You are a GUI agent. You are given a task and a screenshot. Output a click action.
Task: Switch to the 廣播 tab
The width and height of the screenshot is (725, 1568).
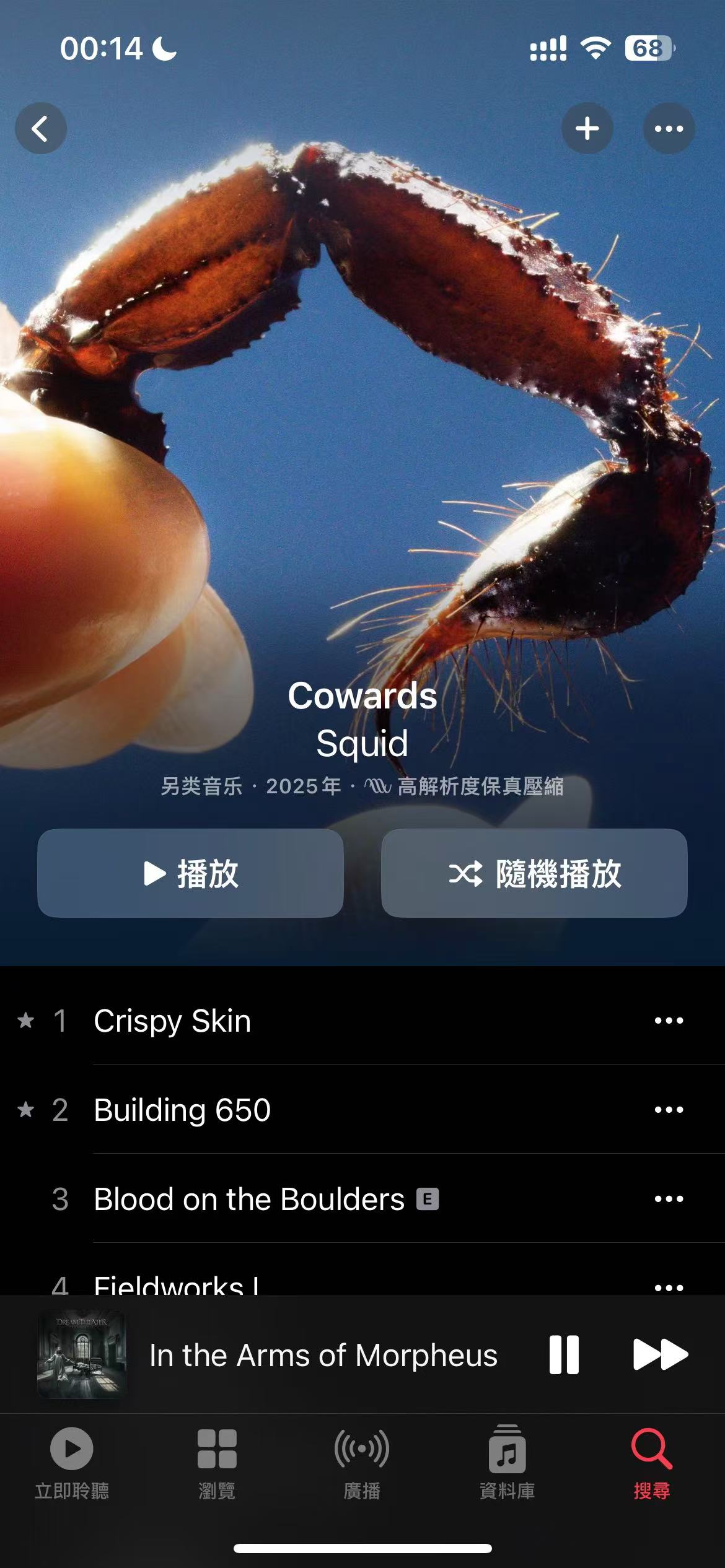click(362, 1463)
